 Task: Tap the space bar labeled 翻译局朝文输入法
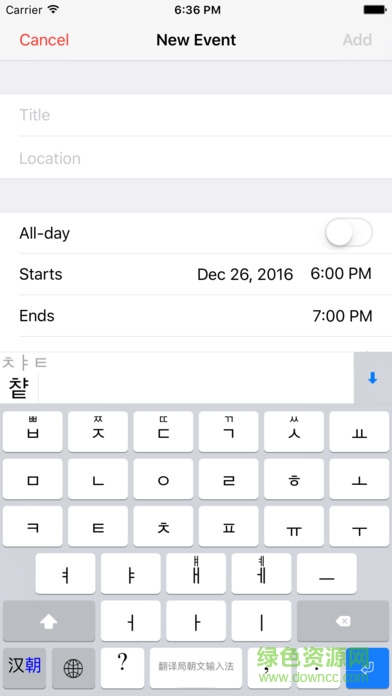[x=196, y=668]
